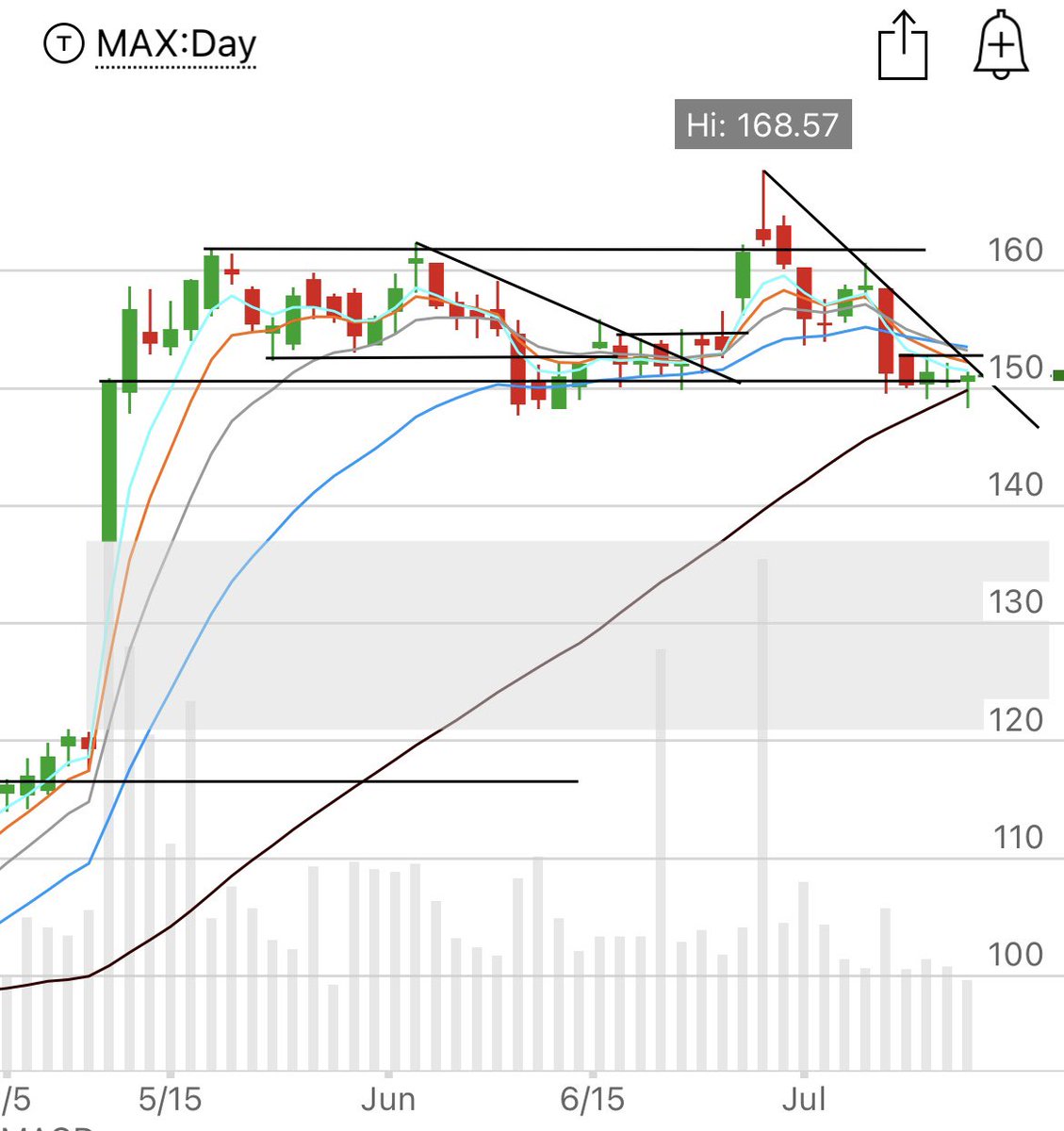The width and height of the screenshot is (1064, 1131).
Task: Open the MAX:Day symbol and timeframe selector
Action: tap(176, 44)
